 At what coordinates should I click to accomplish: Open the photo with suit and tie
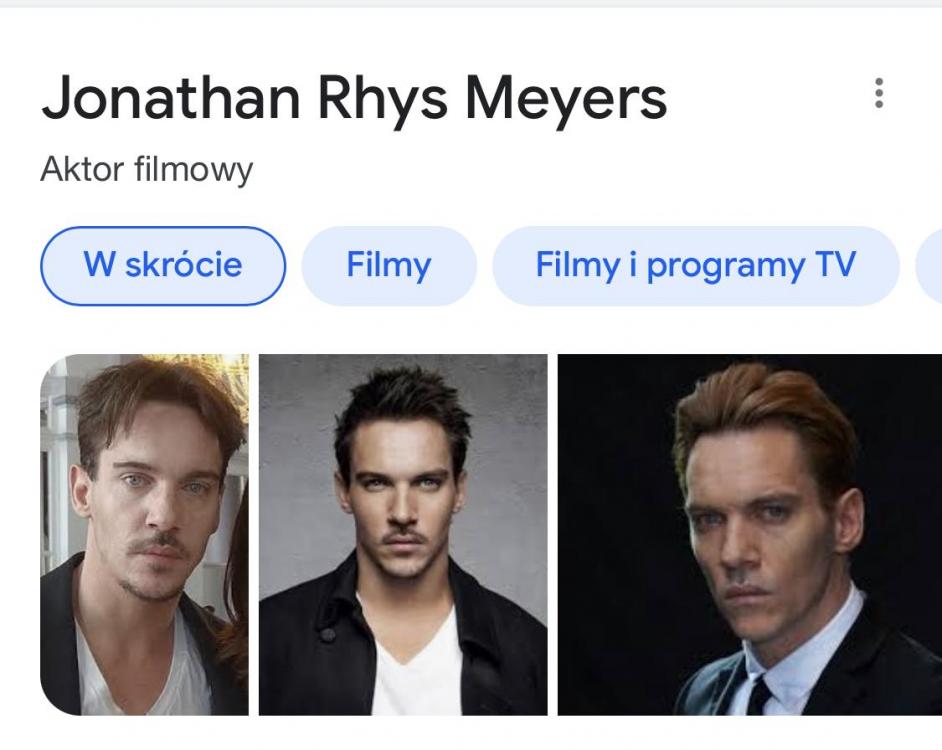click(x=750, y=535)
